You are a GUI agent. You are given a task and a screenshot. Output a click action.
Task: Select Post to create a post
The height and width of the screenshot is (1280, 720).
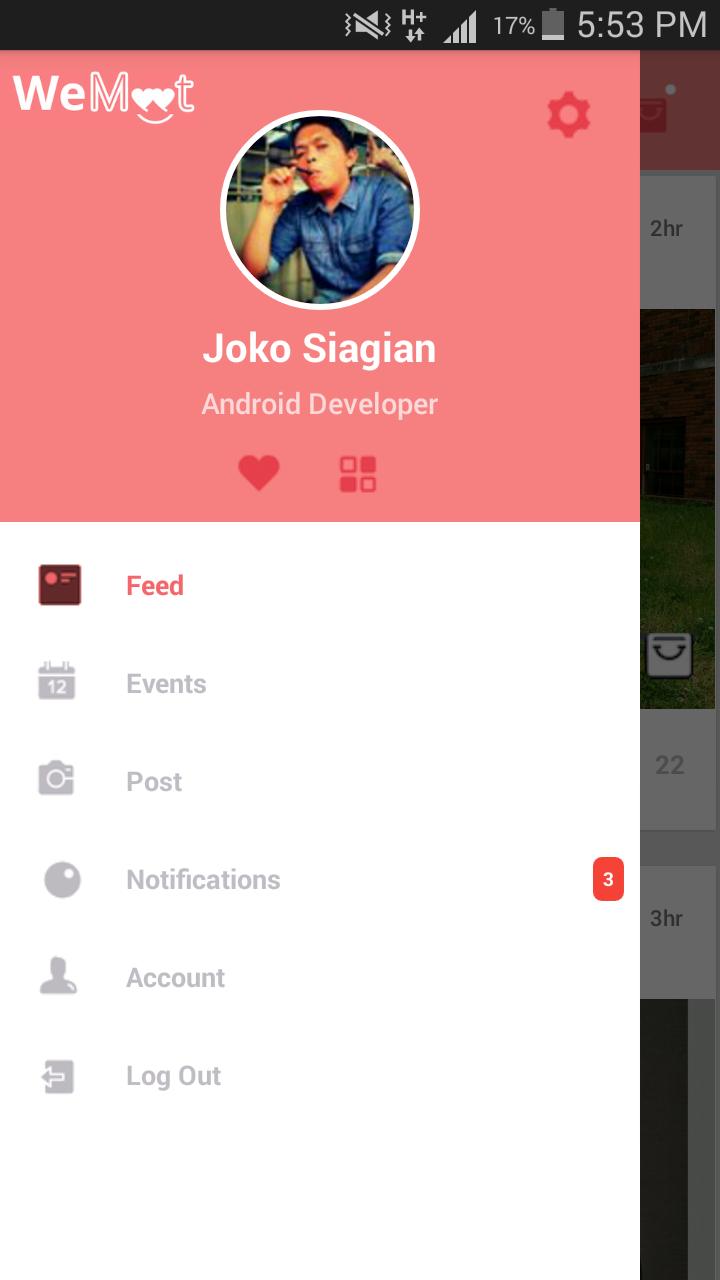(x=154, y=782)
